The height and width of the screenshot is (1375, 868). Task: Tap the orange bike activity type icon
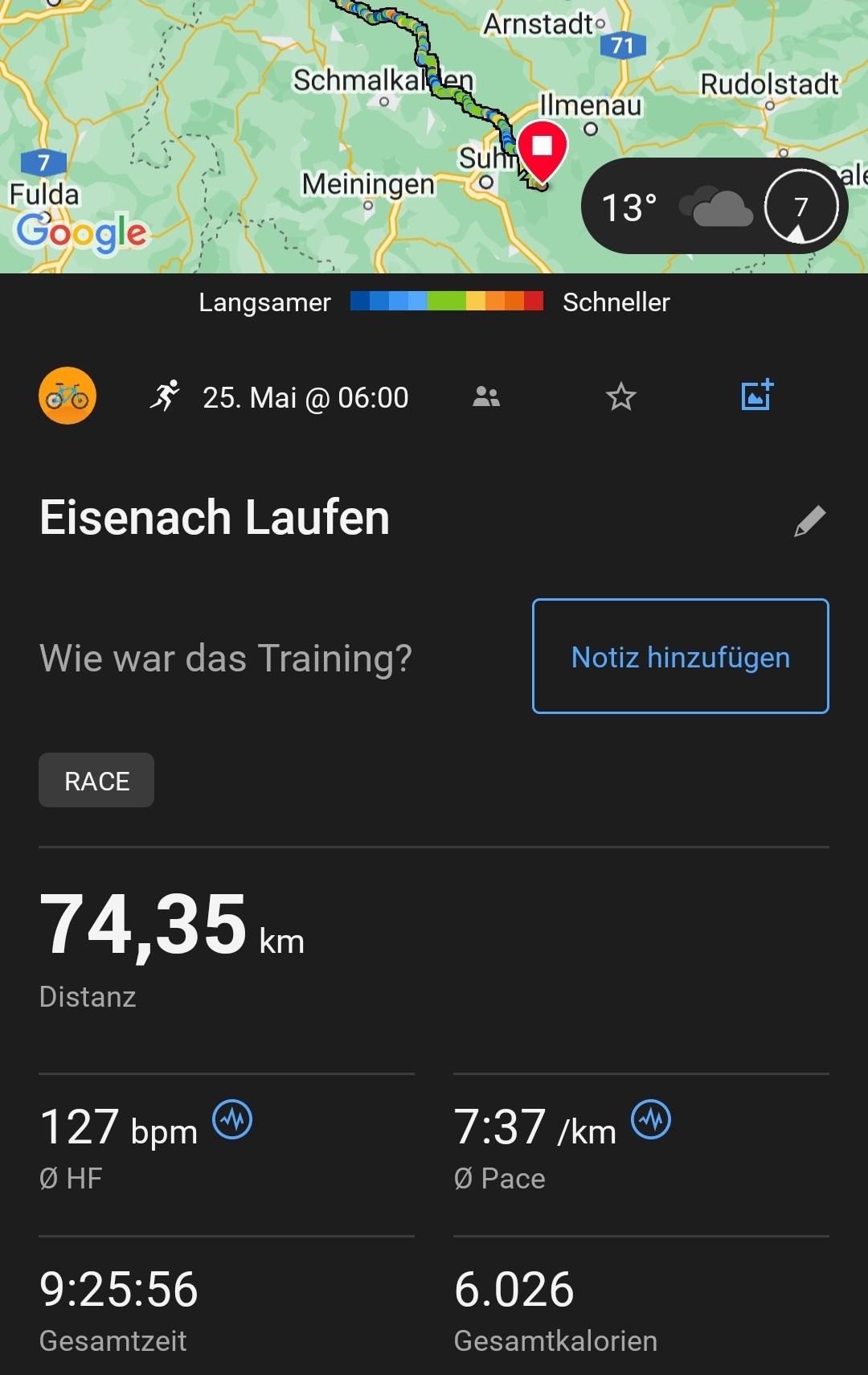(x=68, y=396)
